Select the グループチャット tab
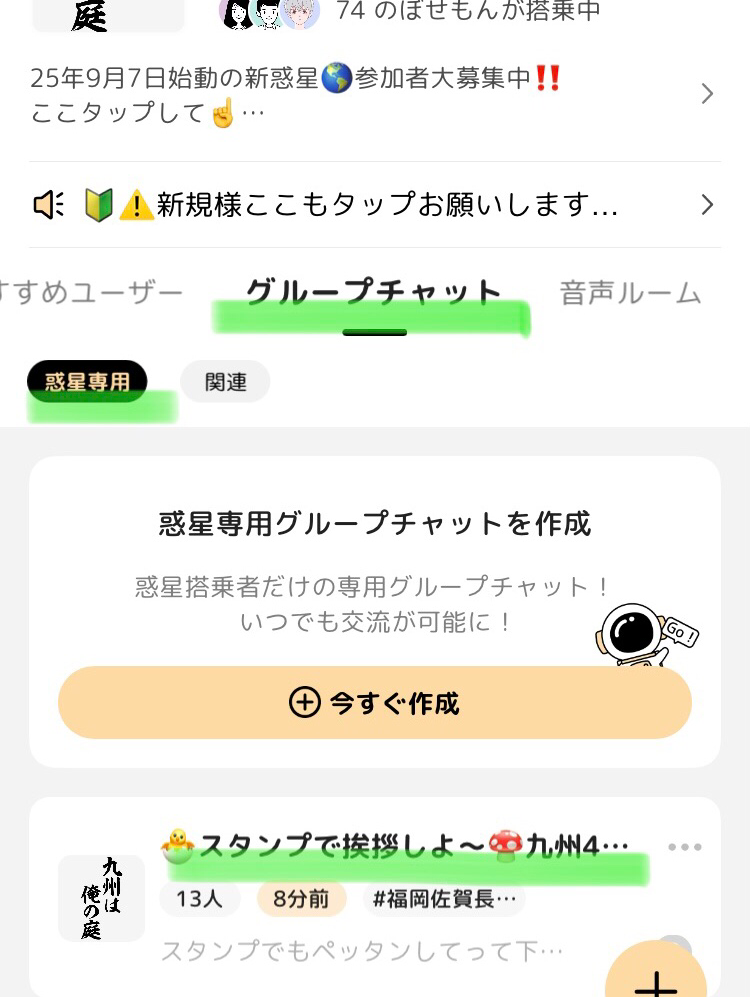This screenshot has width=750, height=997. click(374, 292)
